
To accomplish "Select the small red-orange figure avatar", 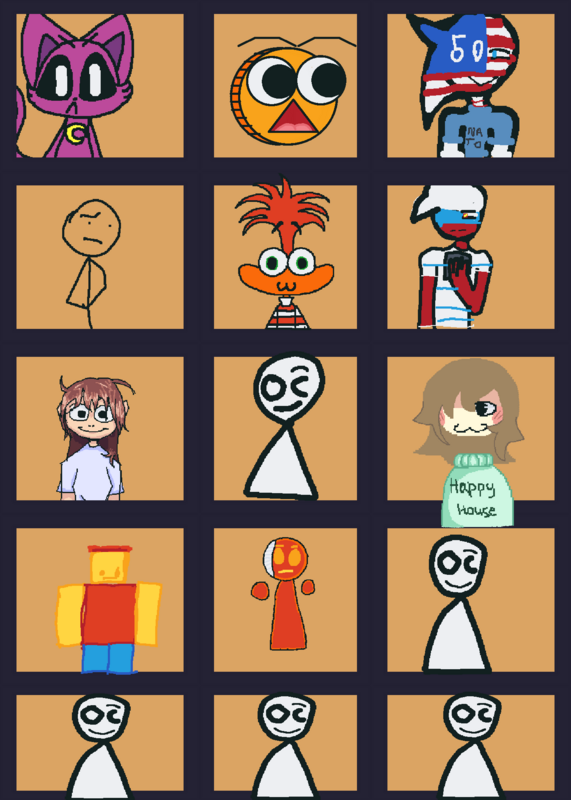I will pos(285,600).
